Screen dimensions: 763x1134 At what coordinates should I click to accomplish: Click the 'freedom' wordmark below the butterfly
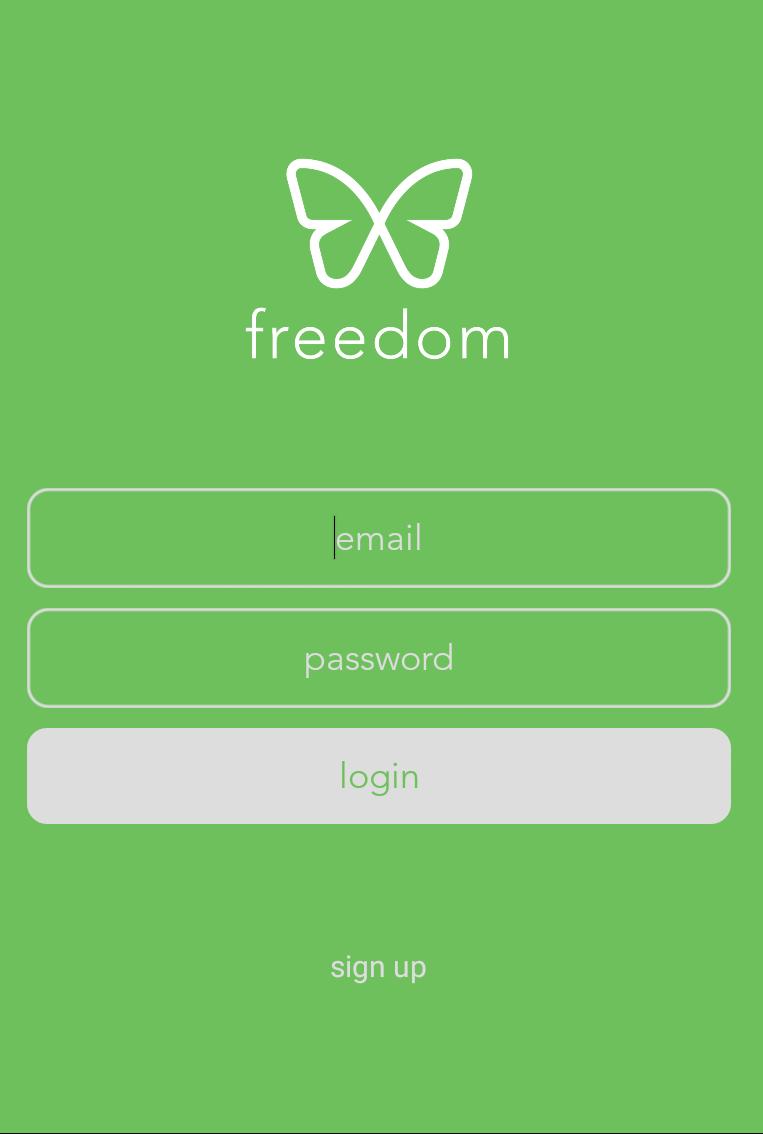(378, 337)
